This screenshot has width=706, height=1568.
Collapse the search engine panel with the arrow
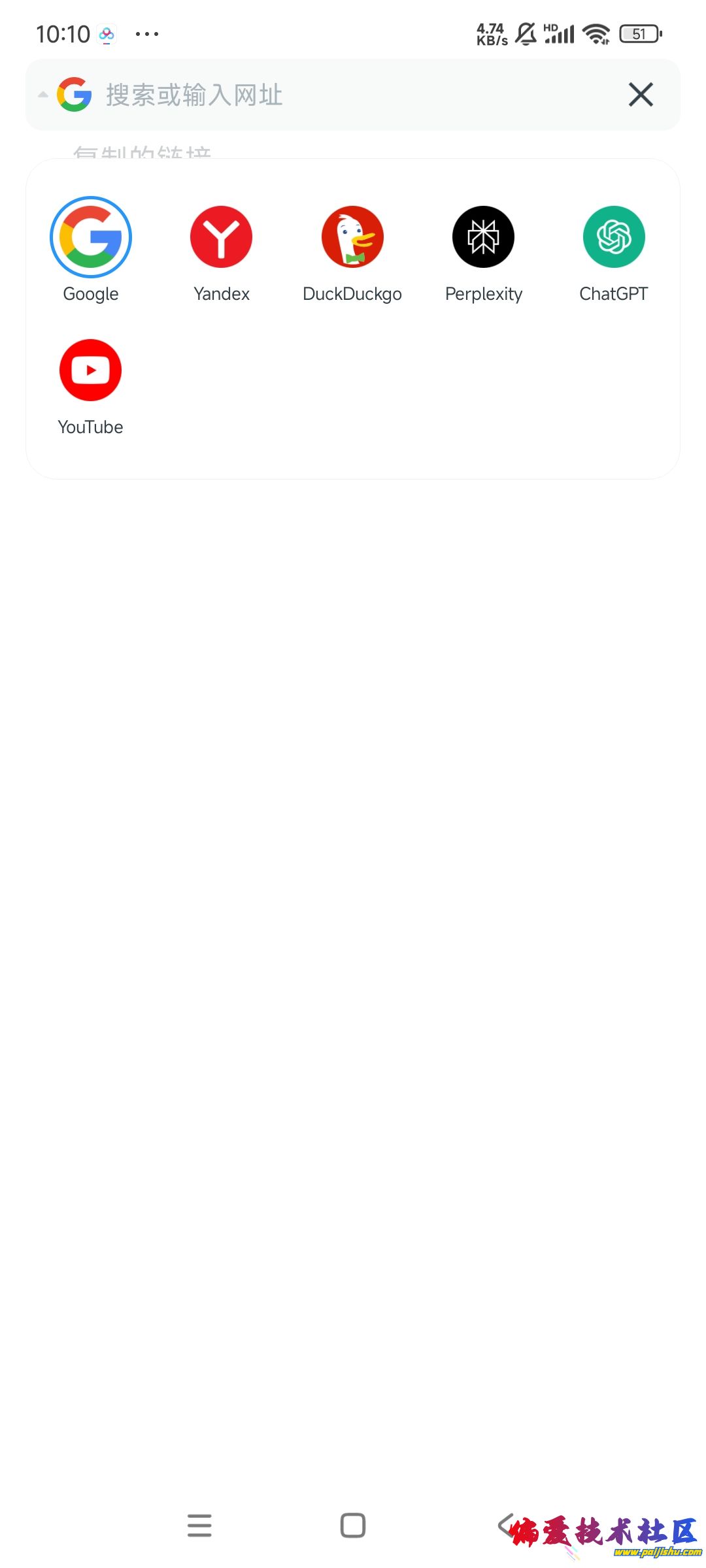pyautogui.click(x=42, y=94)
